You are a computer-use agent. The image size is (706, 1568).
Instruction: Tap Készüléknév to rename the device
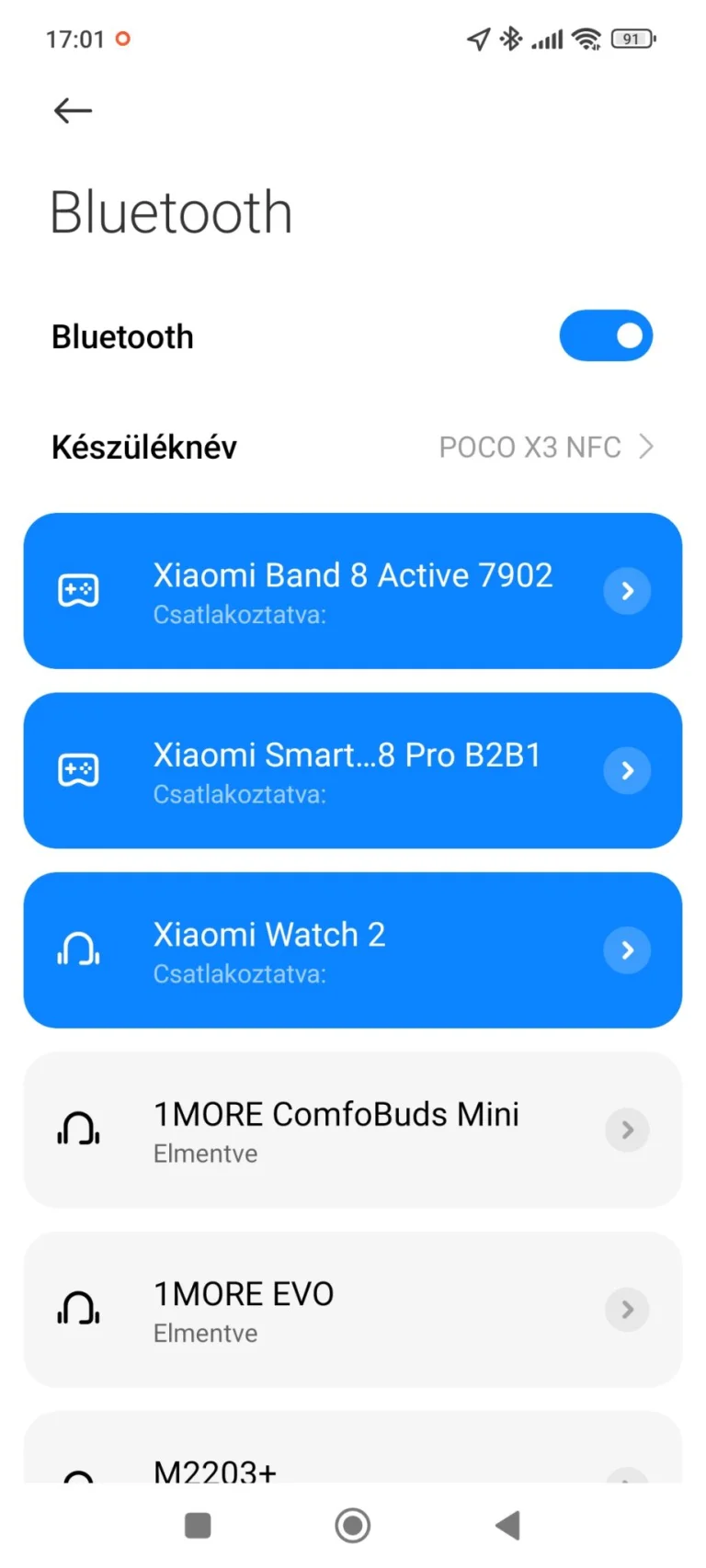[x=143, y=447]
